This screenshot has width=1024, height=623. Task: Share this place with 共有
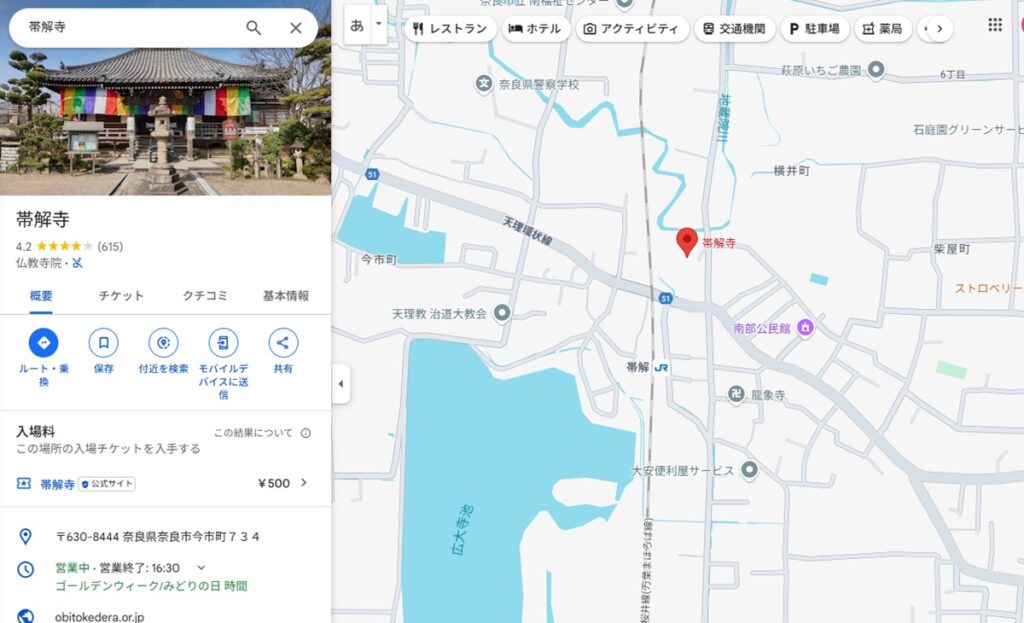pos(283,343)
